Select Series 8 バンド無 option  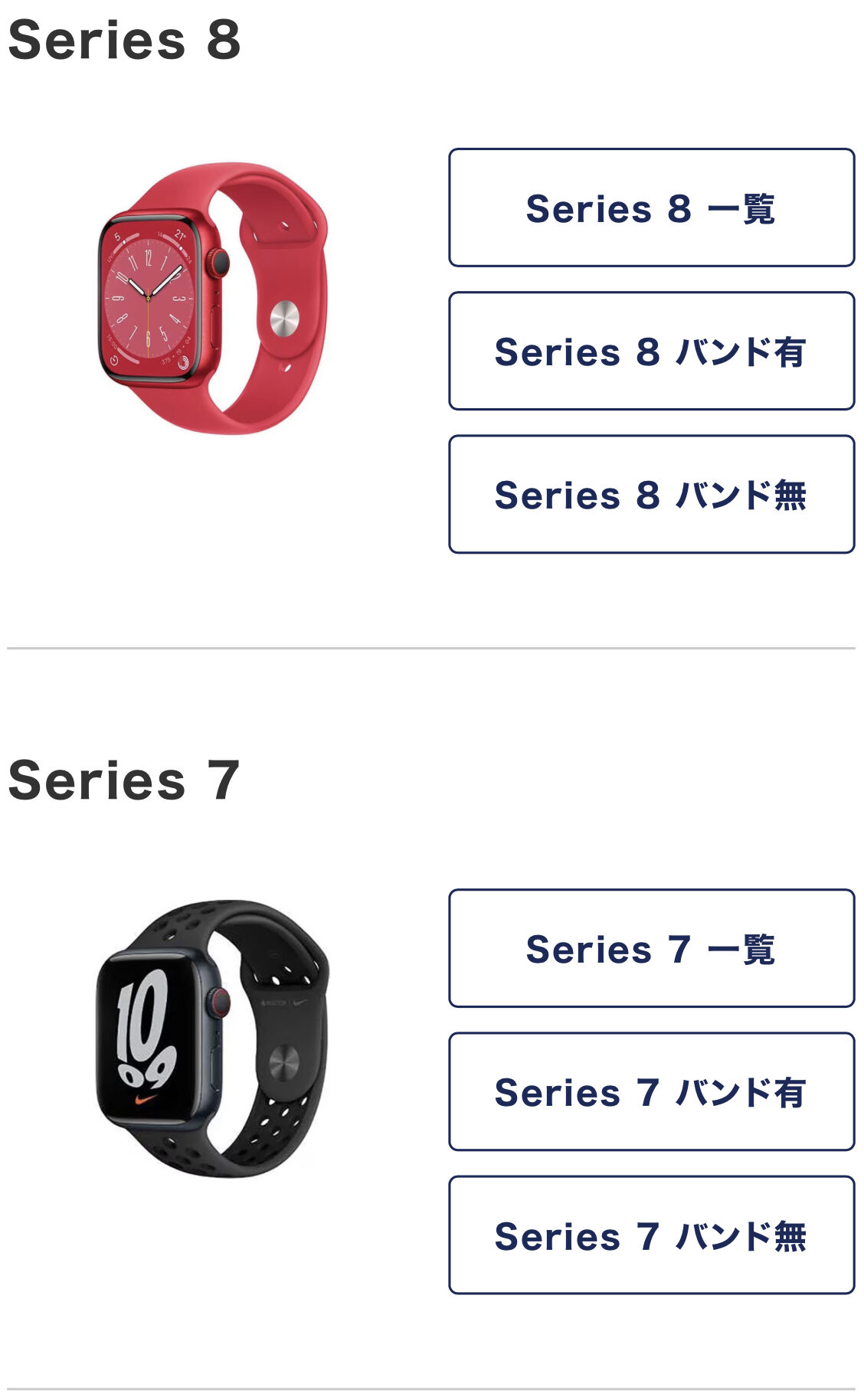(651, 495)
